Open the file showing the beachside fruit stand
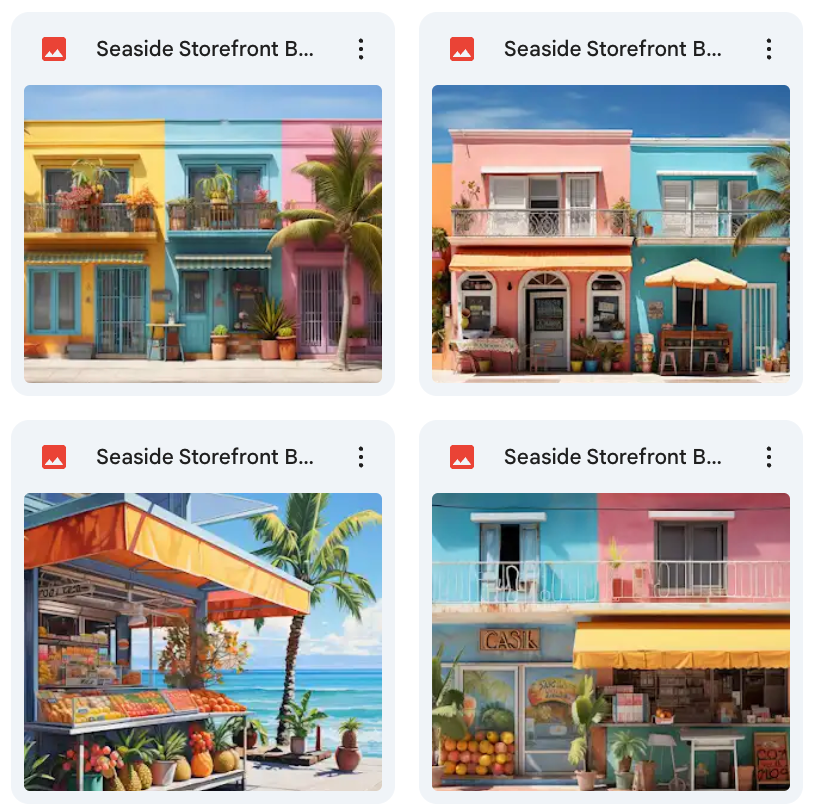The width and height of the screenshot is (814, 810). (x=203, y=641)
